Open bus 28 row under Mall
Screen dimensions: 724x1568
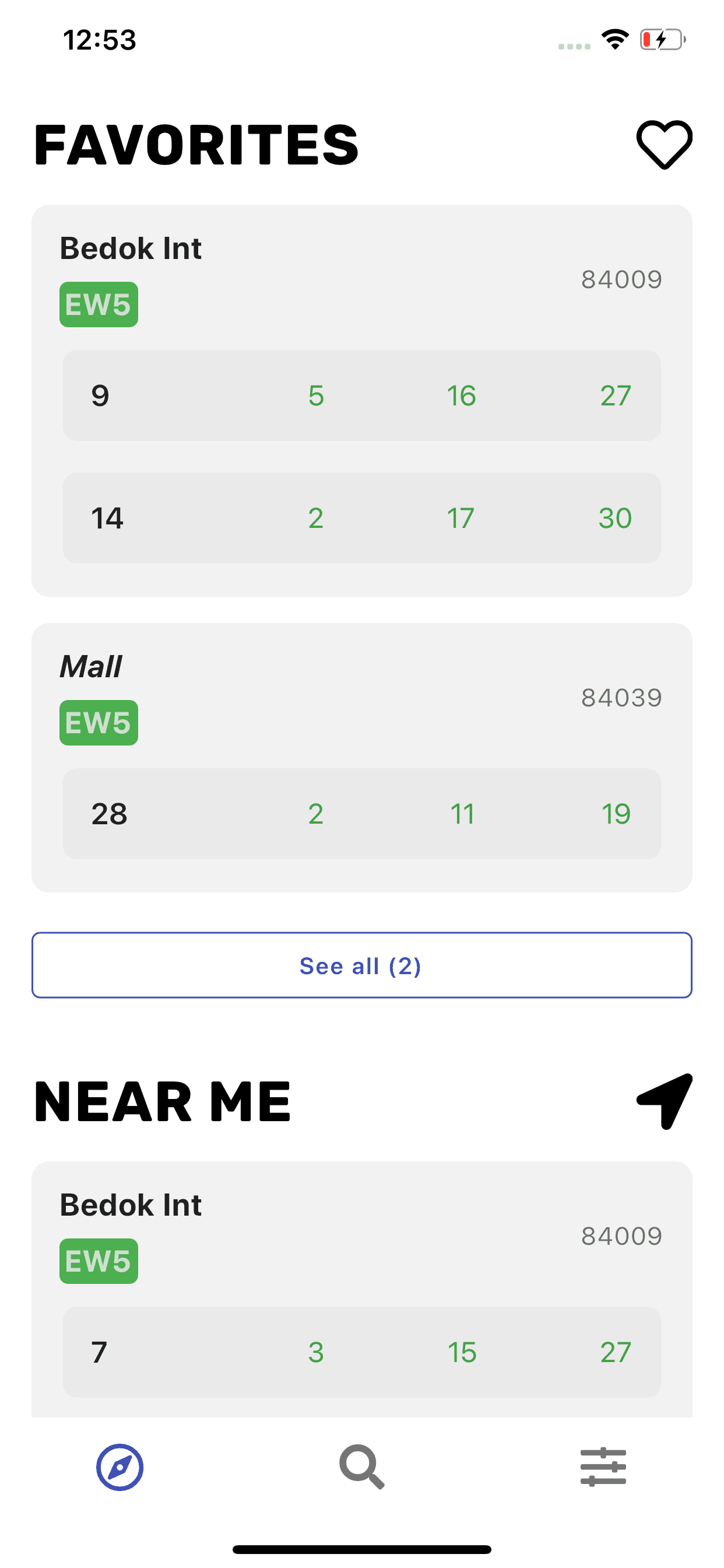click(x=362, y=813)
